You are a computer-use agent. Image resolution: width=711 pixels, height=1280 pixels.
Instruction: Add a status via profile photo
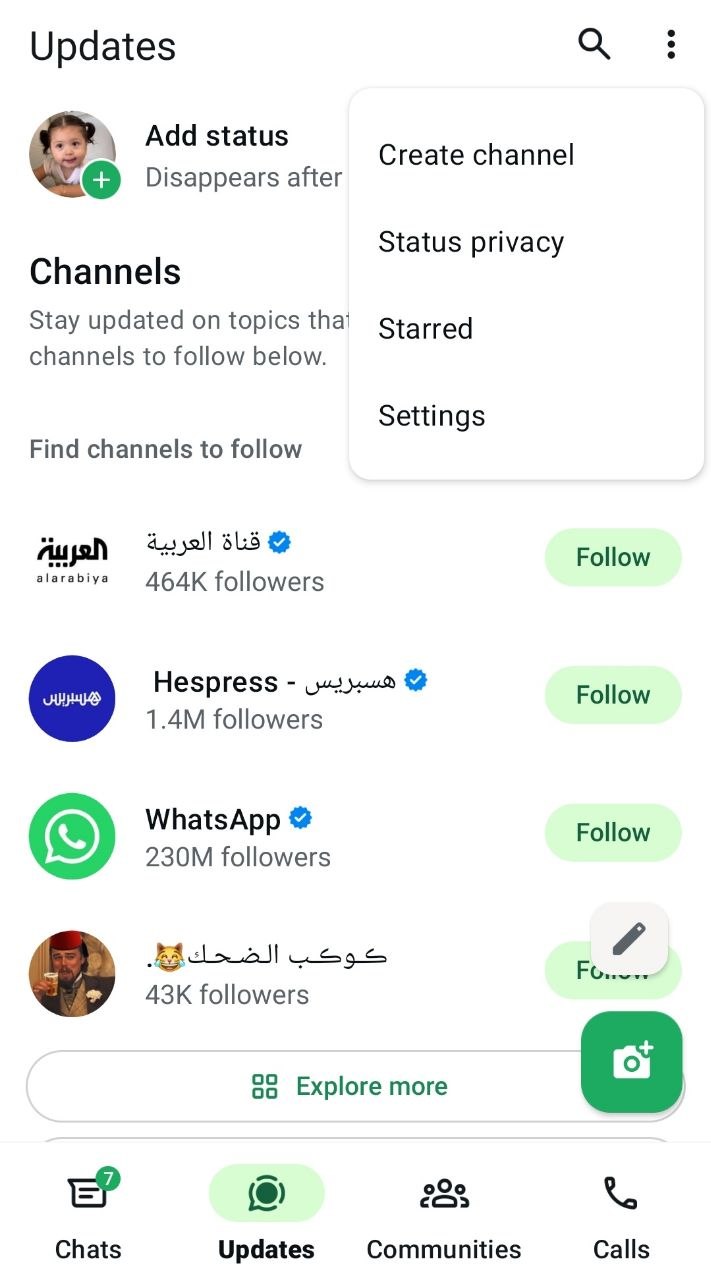[73, 155]
